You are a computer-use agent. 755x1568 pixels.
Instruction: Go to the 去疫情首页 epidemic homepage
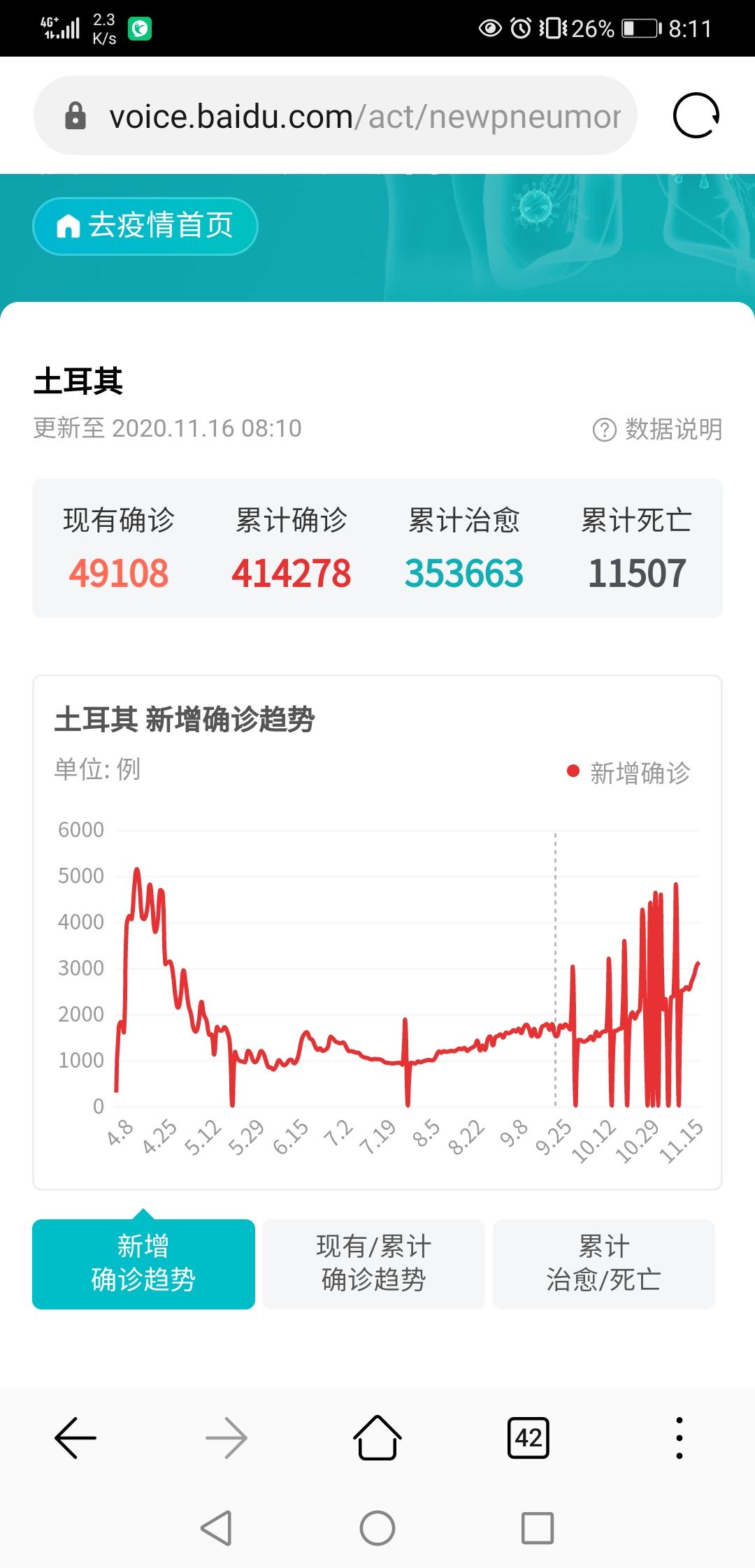[145, 226]
